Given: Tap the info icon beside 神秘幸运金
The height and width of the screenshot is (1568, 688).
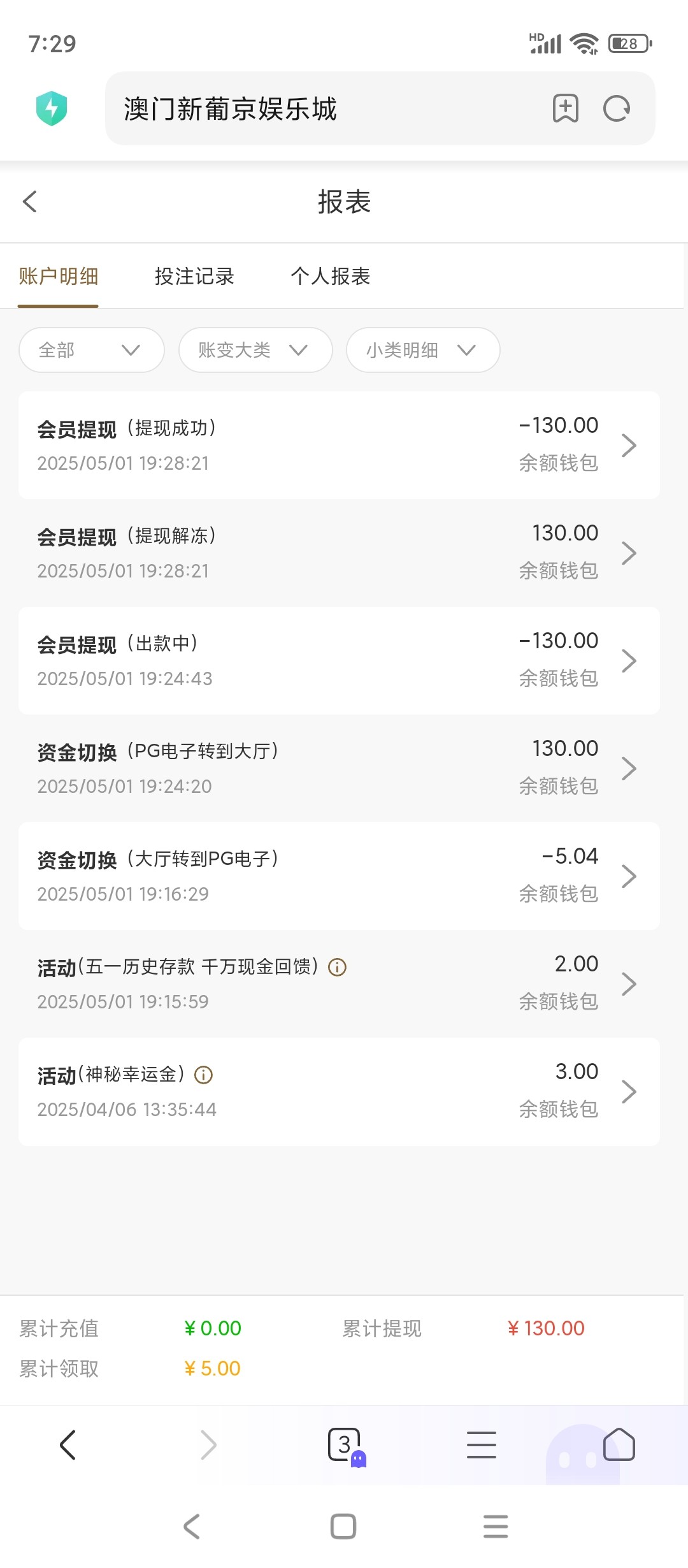Looking at the screenshot, I should (x=203, y=1075).
